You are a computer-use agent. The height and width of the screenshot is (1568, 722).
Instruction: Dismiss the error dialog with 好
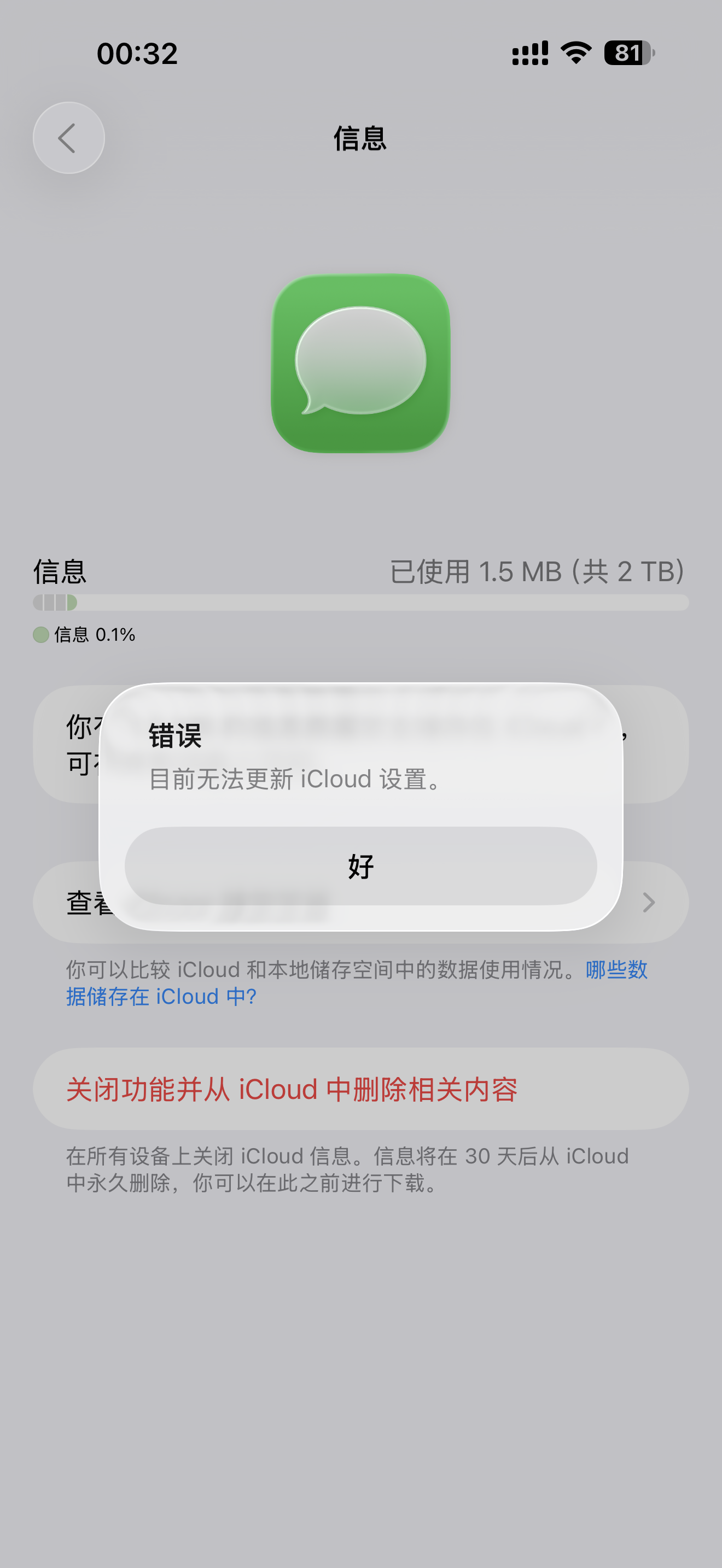[x=360, y=865]
